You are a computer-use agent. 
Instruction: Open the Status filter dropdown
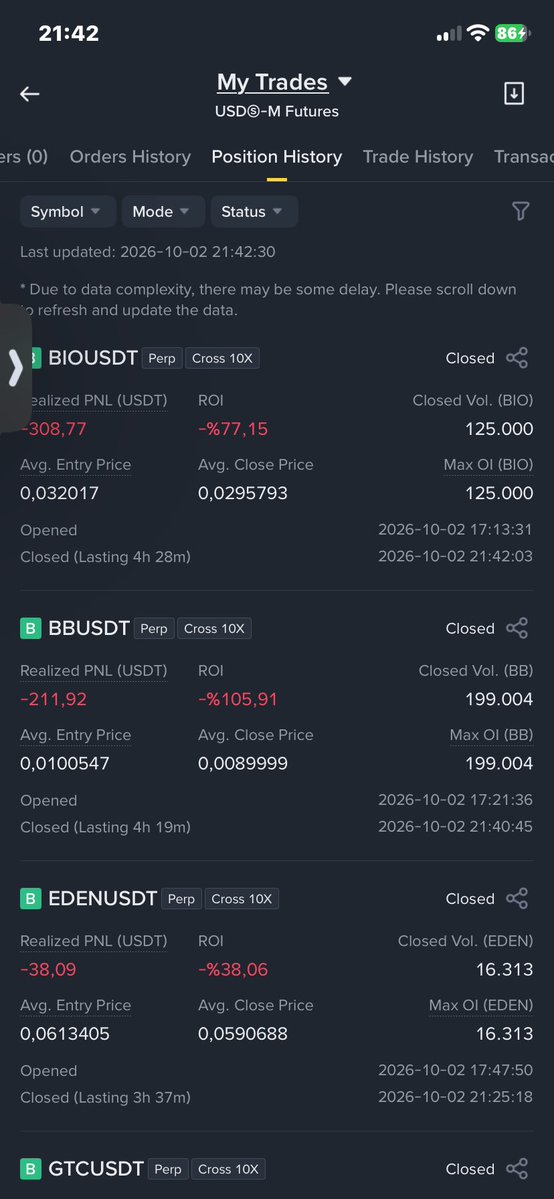(254, 212)
